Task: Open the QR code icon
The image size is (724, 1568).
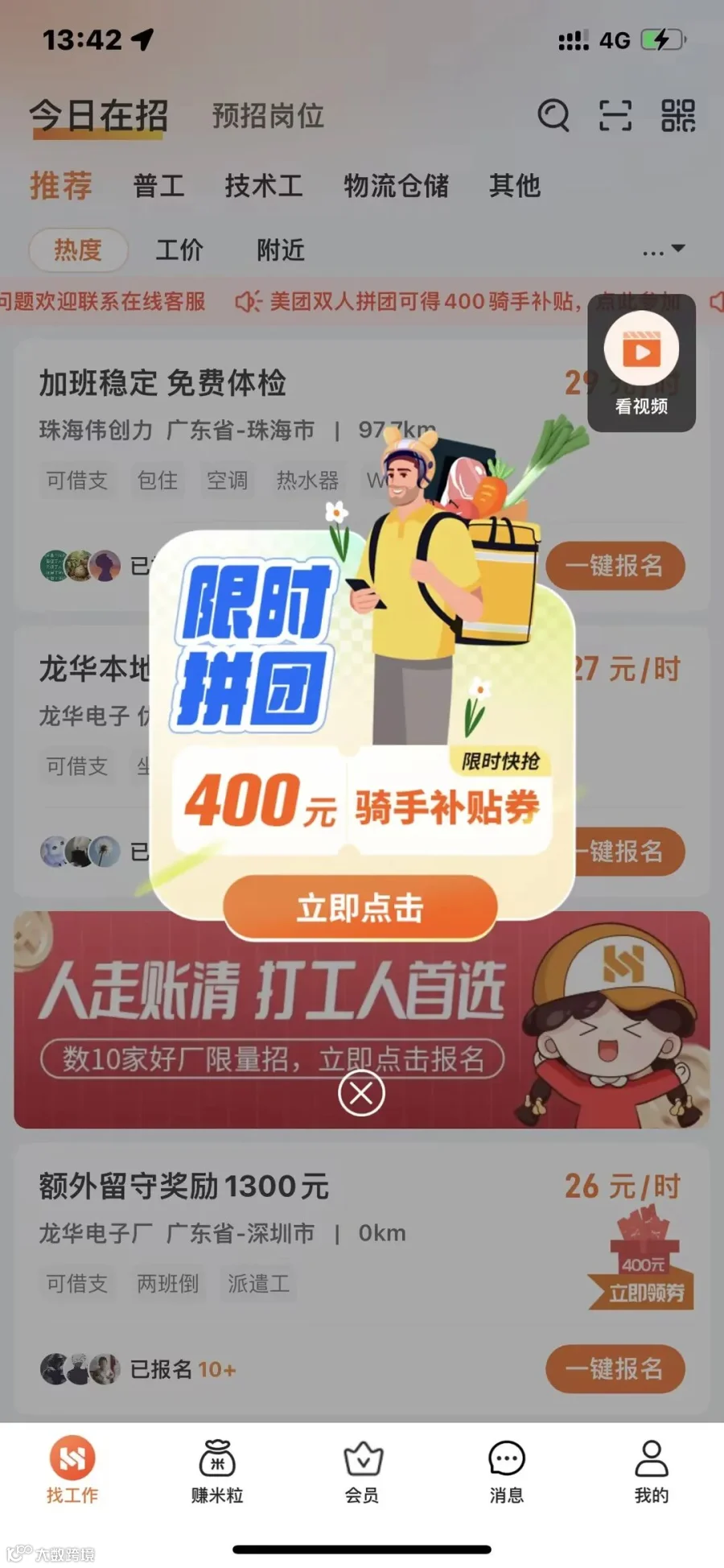Action: coord(678,115)
